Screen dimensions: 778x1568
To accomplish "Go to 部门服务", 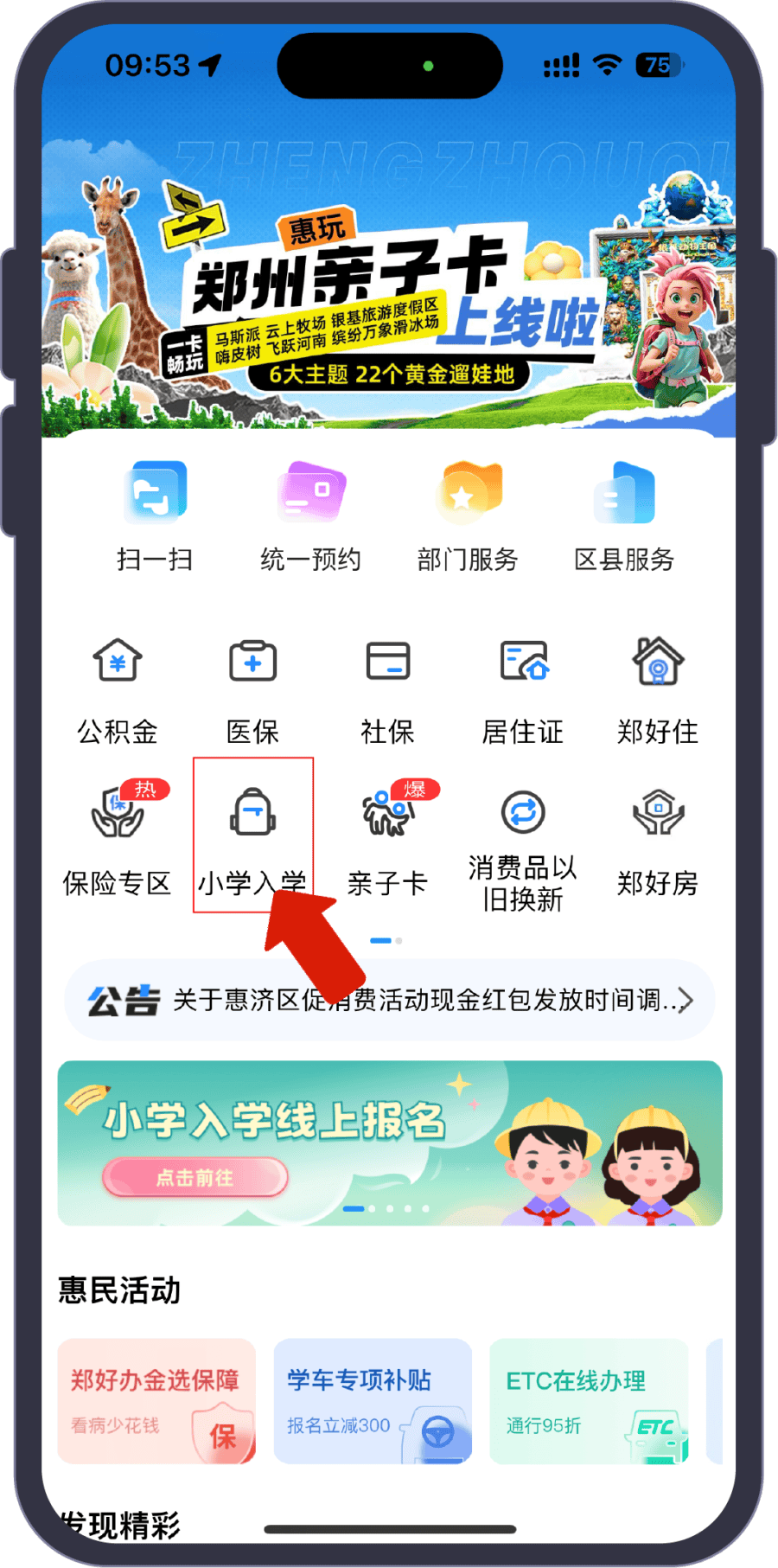I will [468, 516].
